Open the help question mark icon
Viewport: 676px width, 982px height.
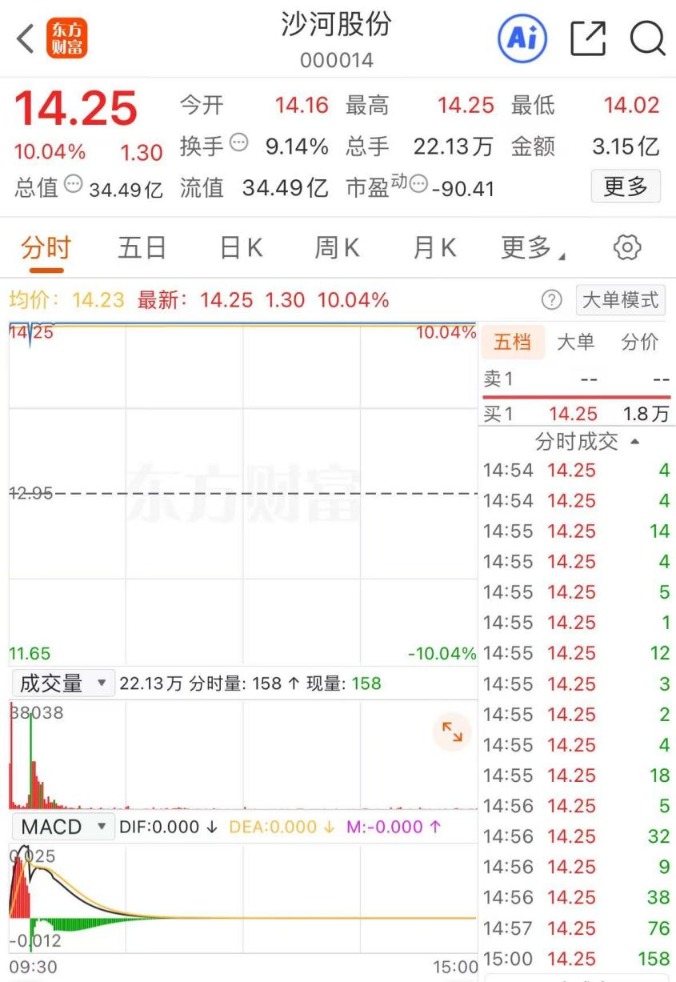[x=551, y=300]
